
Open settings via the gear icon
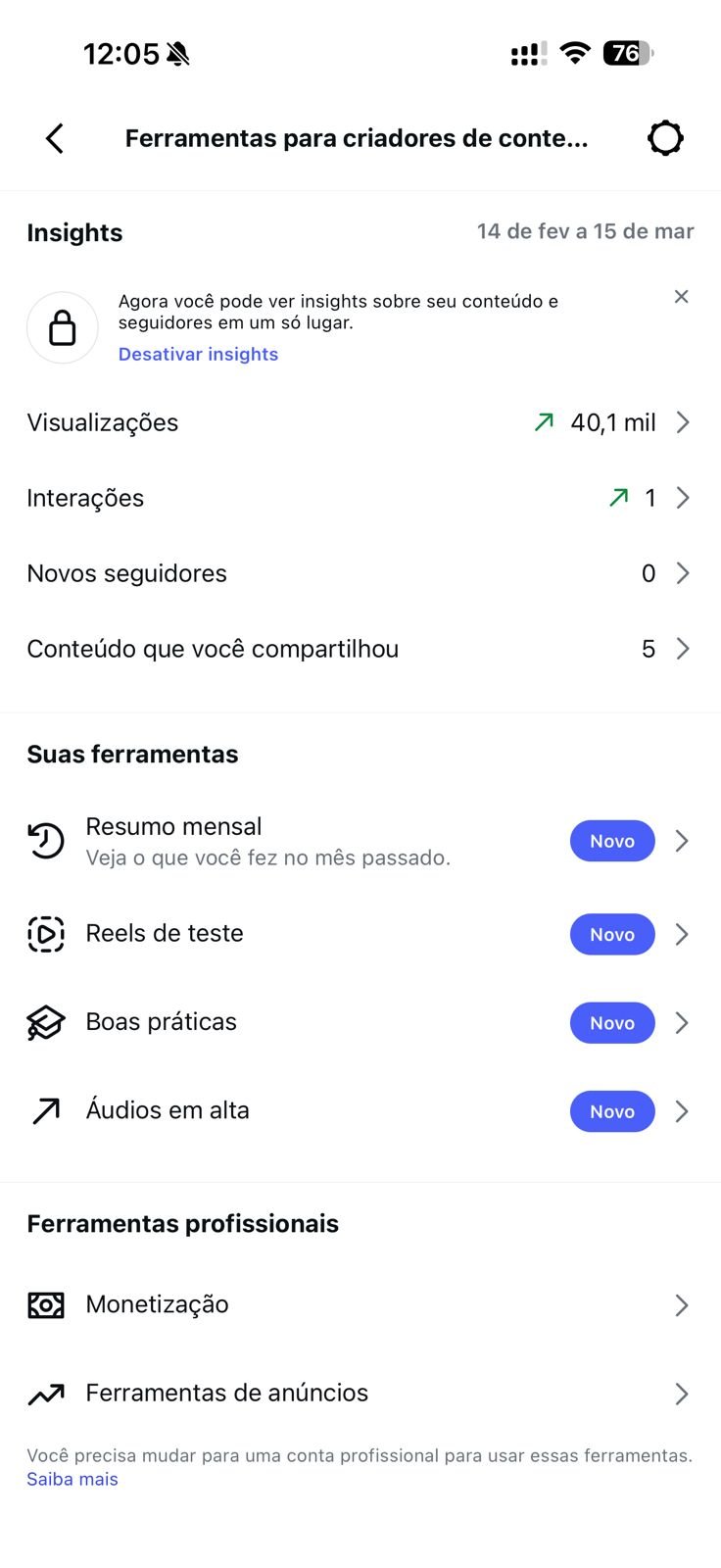tap(665, 138)
